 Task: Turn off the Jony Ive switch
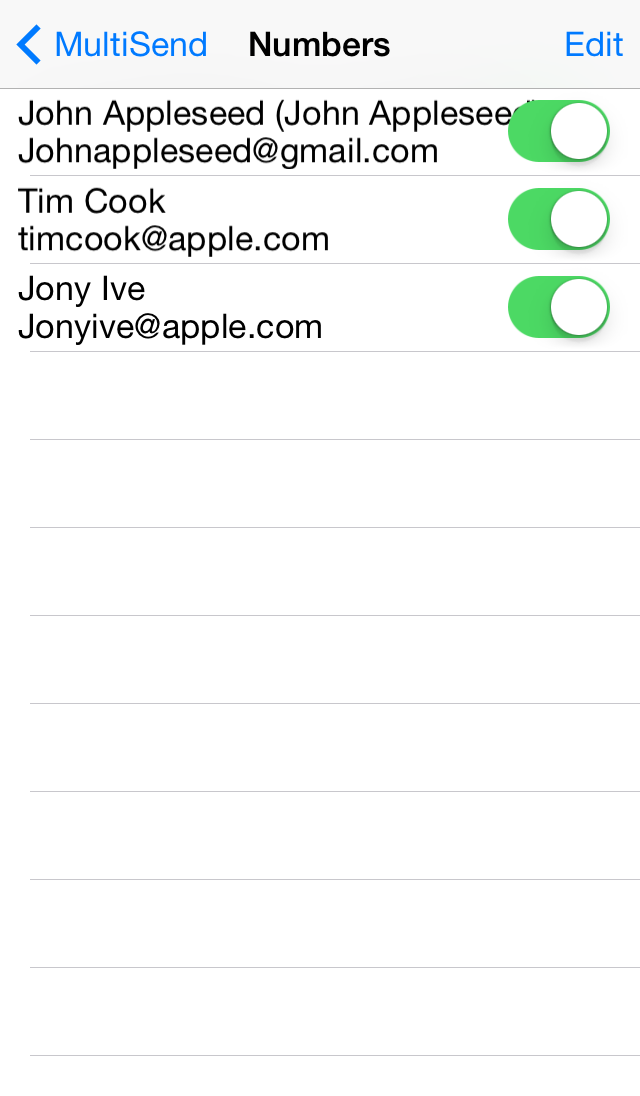coord(558,308)
